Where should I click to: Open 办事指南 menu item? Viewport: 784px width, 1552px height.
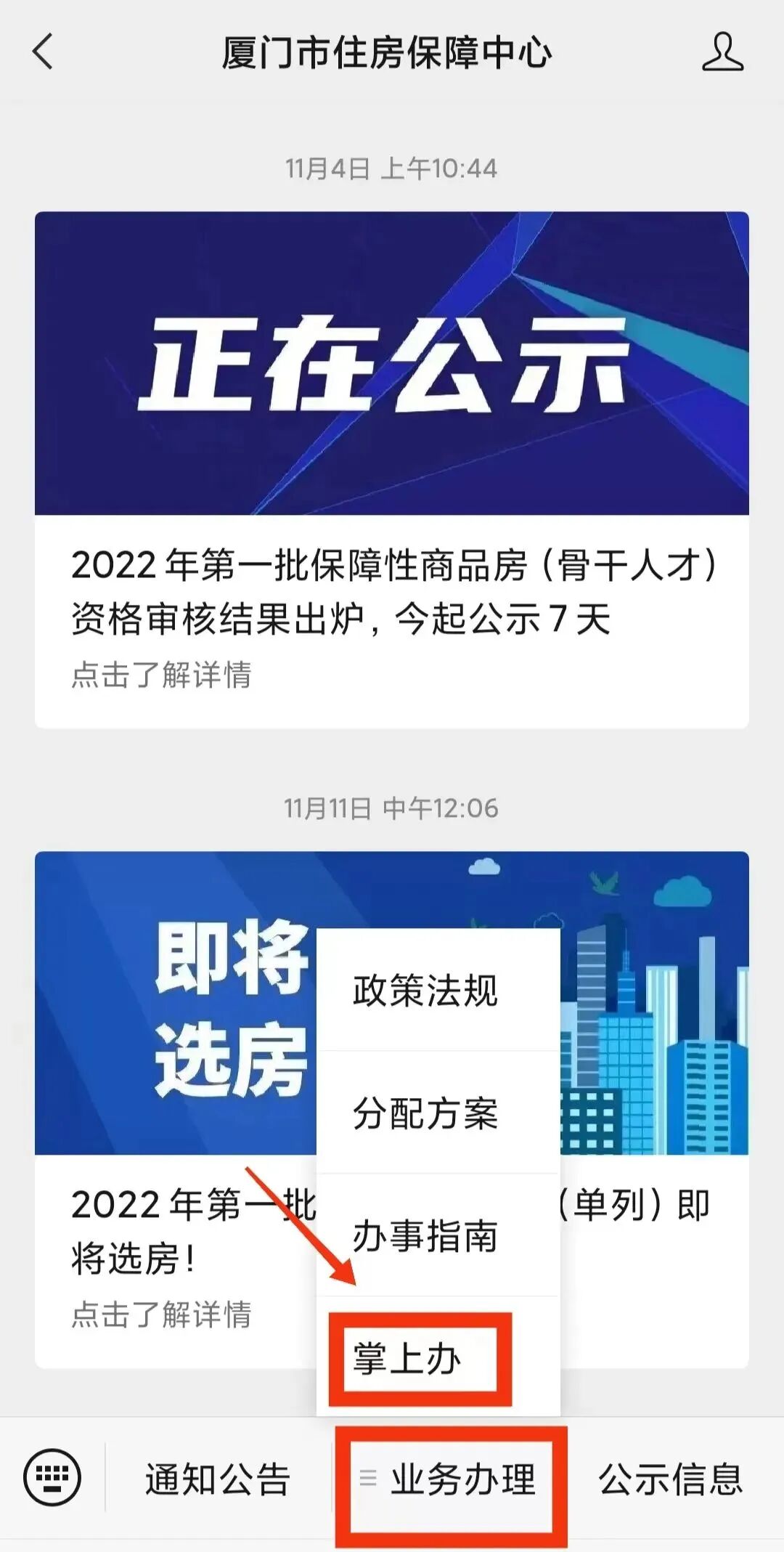pos(425,1235)
